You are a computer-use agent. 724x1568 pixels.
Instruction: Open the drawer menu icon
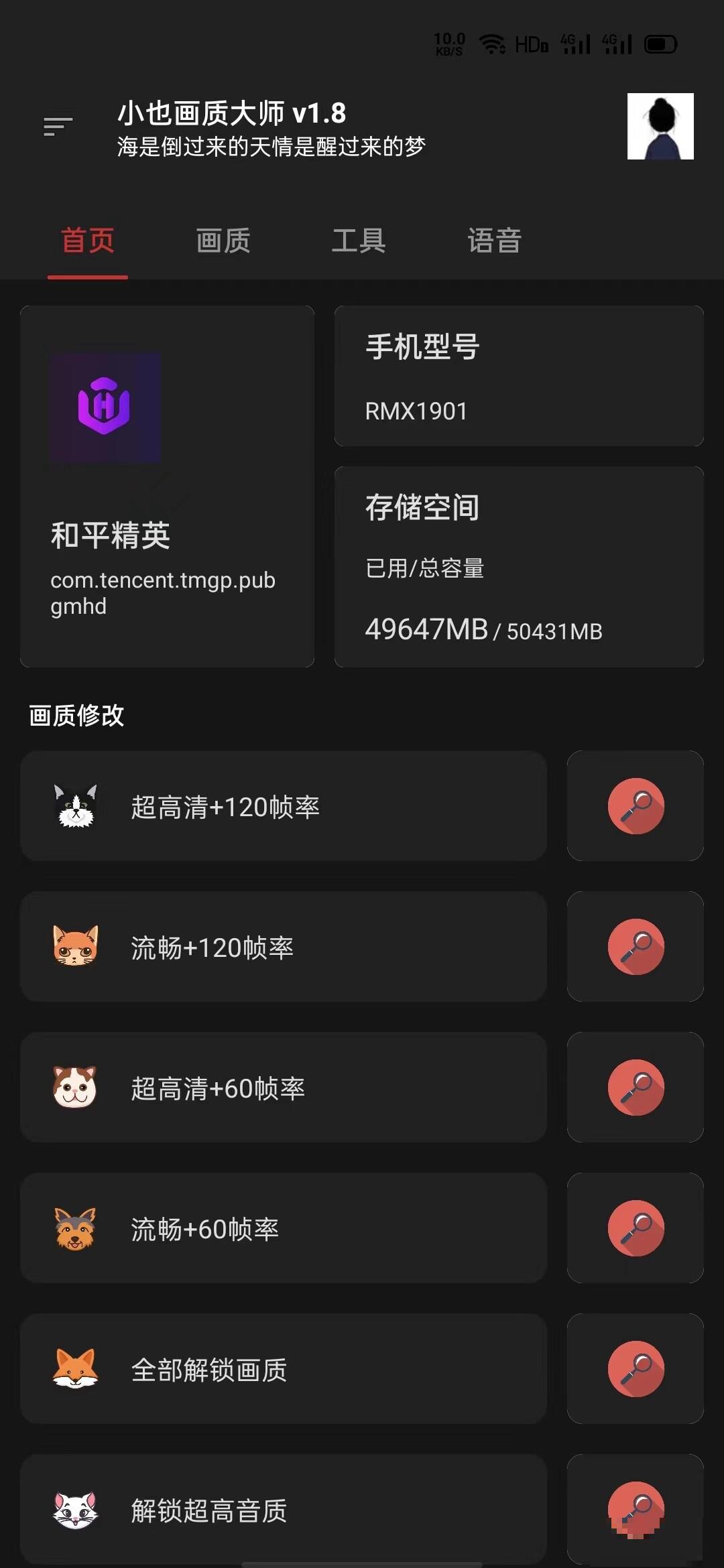point(58,126)
